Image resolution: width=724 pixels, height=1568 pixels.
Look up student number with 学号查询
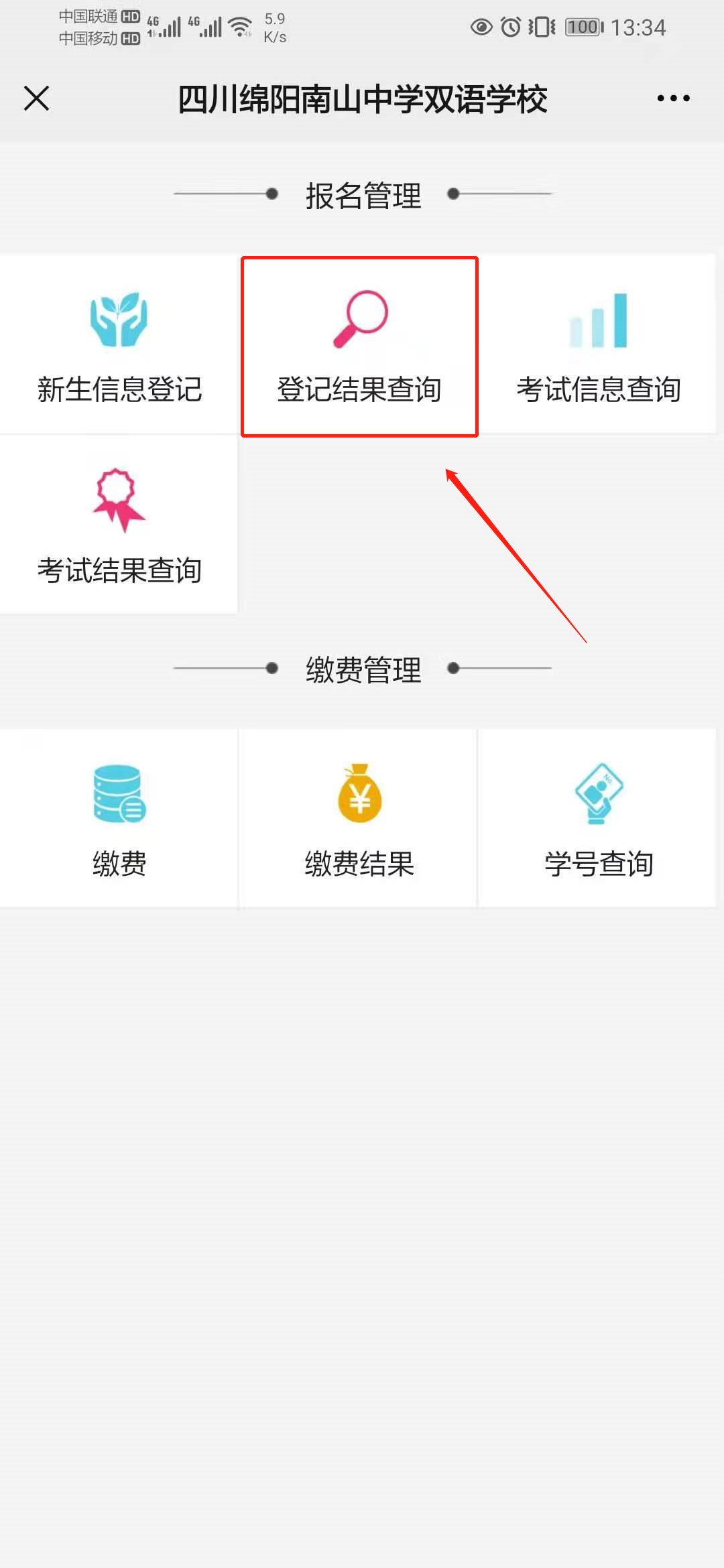click(598, 819)
